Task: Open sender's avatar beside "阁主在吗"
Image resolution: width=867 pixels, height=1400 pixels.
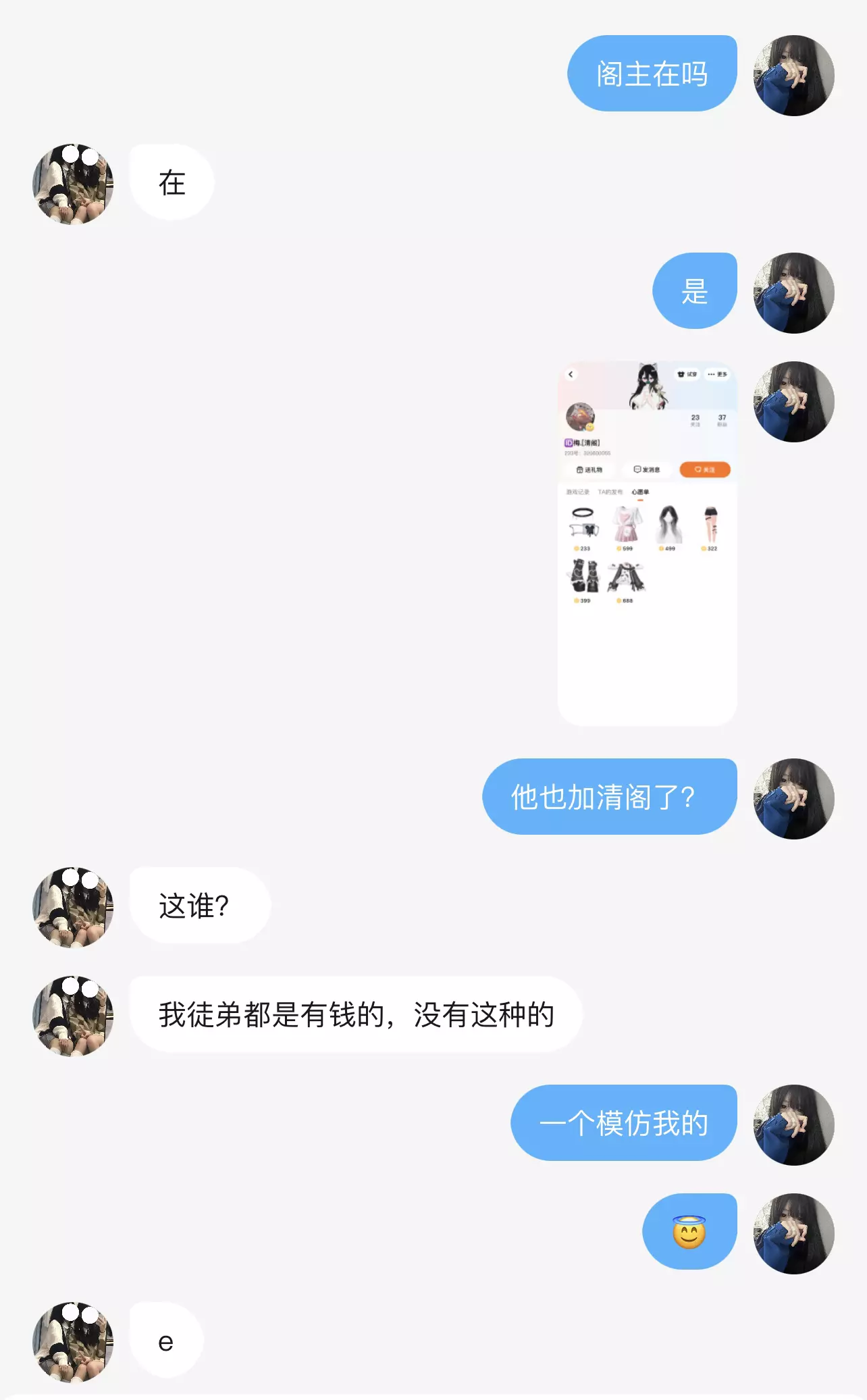Action: pyautogui.click(x=793, y=76)
